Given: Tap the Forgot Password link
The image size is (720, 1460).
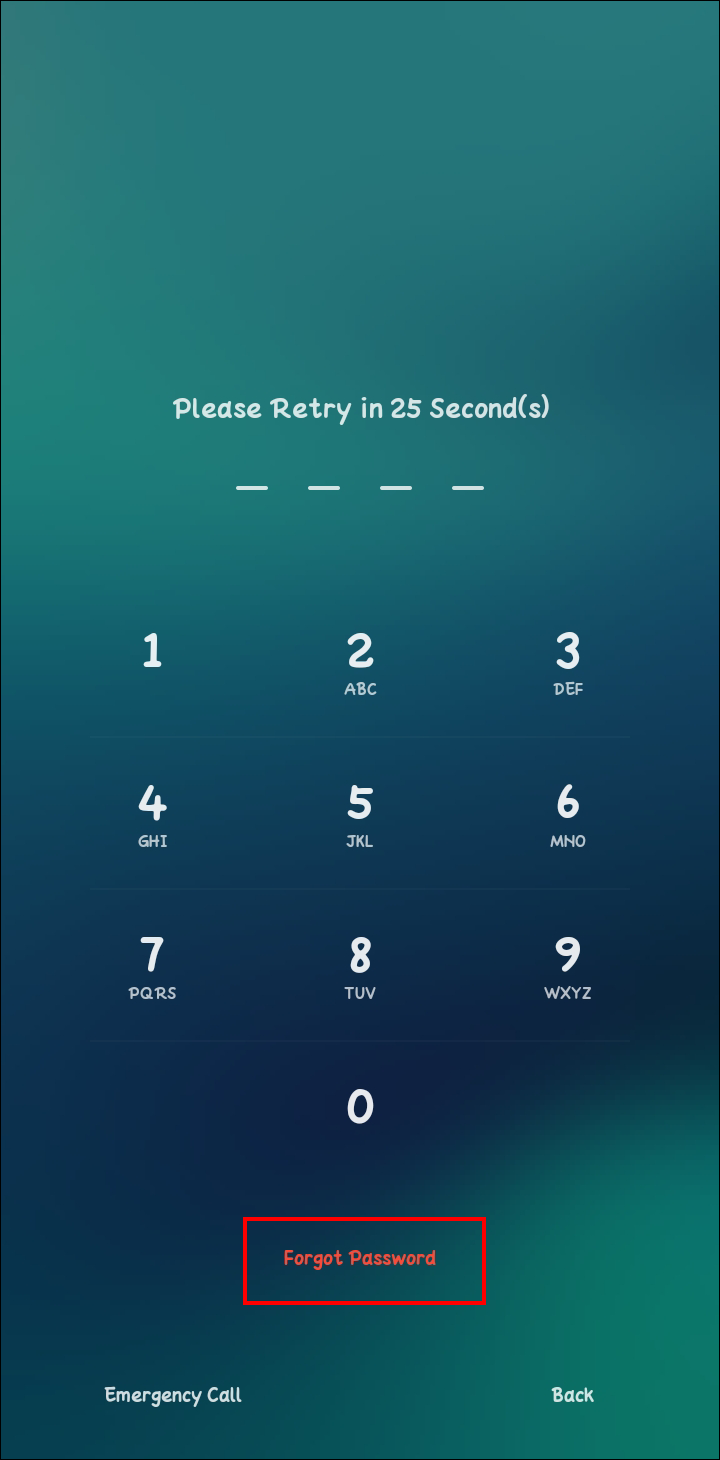Looking at the screenshot, I should coord(360,1258).
